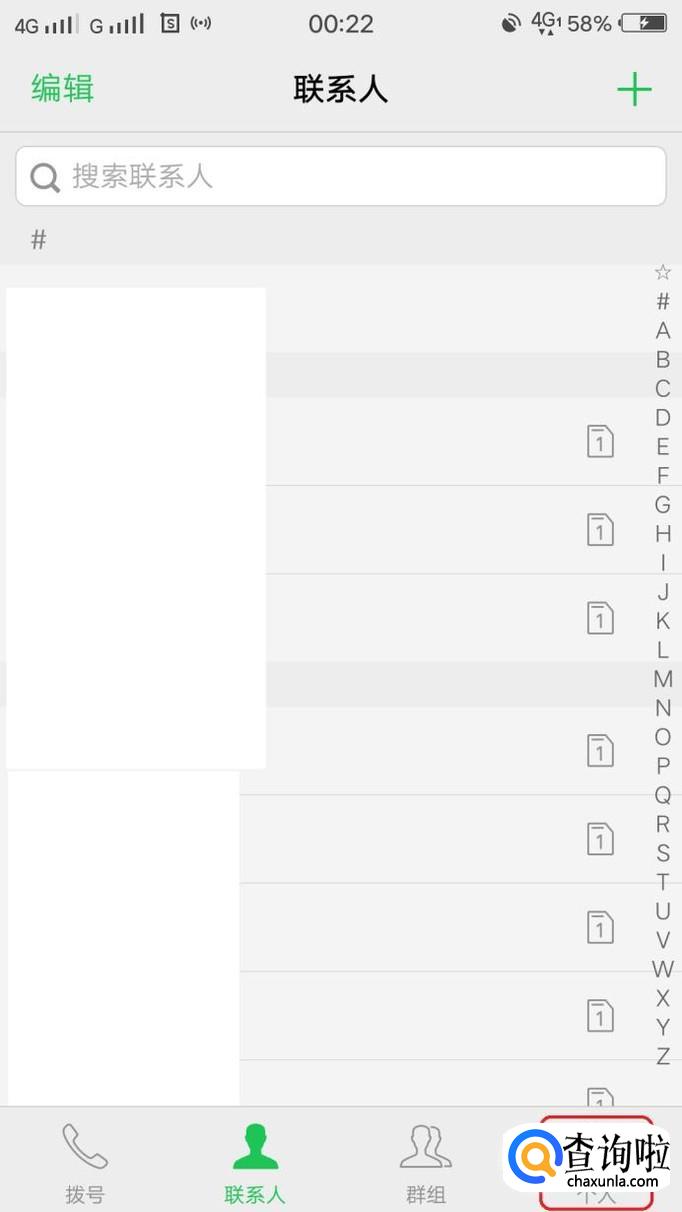This screenshot has width=682, height=1212.
Task: Tap the 搜索联系人 search field
Action: [340, 177]
